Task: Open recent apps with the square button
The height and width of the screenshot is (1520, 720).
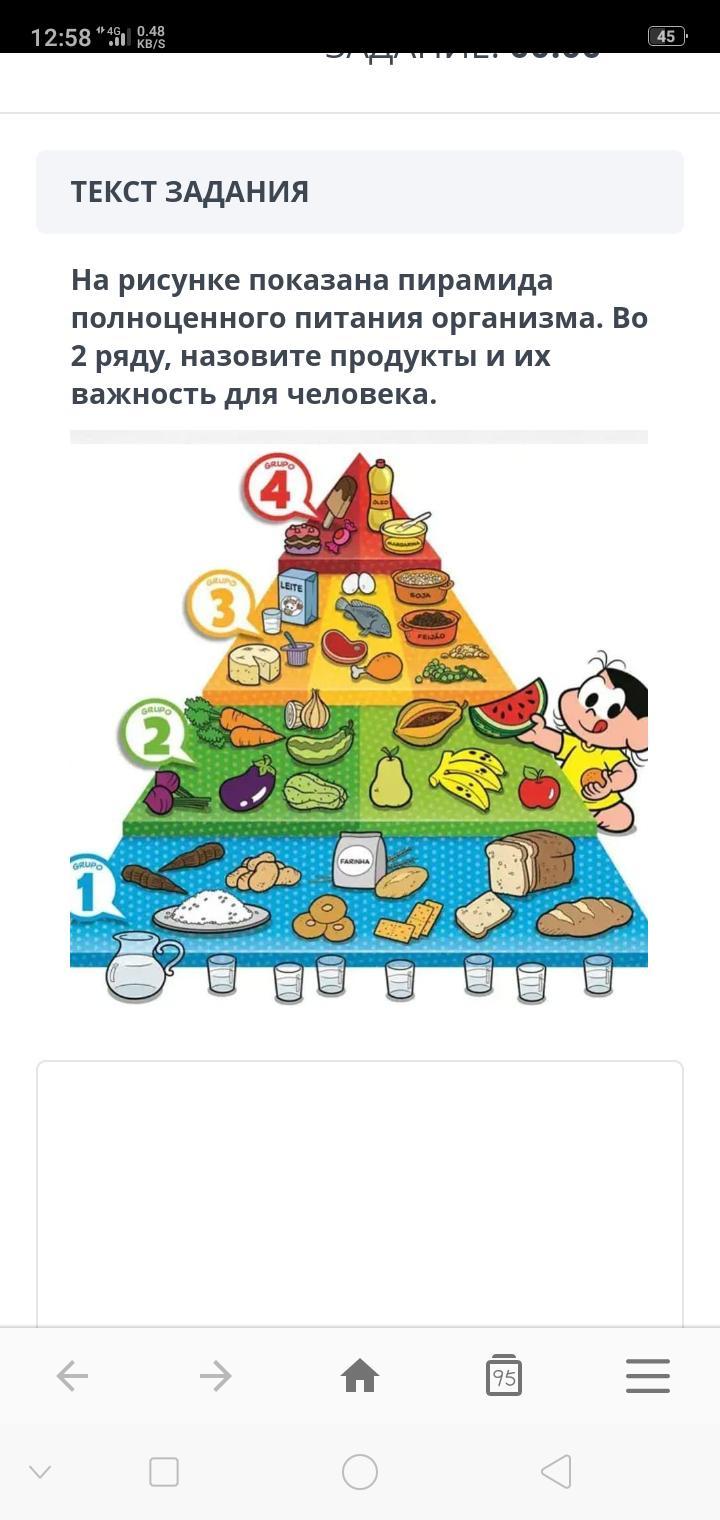Action: 164,1472
